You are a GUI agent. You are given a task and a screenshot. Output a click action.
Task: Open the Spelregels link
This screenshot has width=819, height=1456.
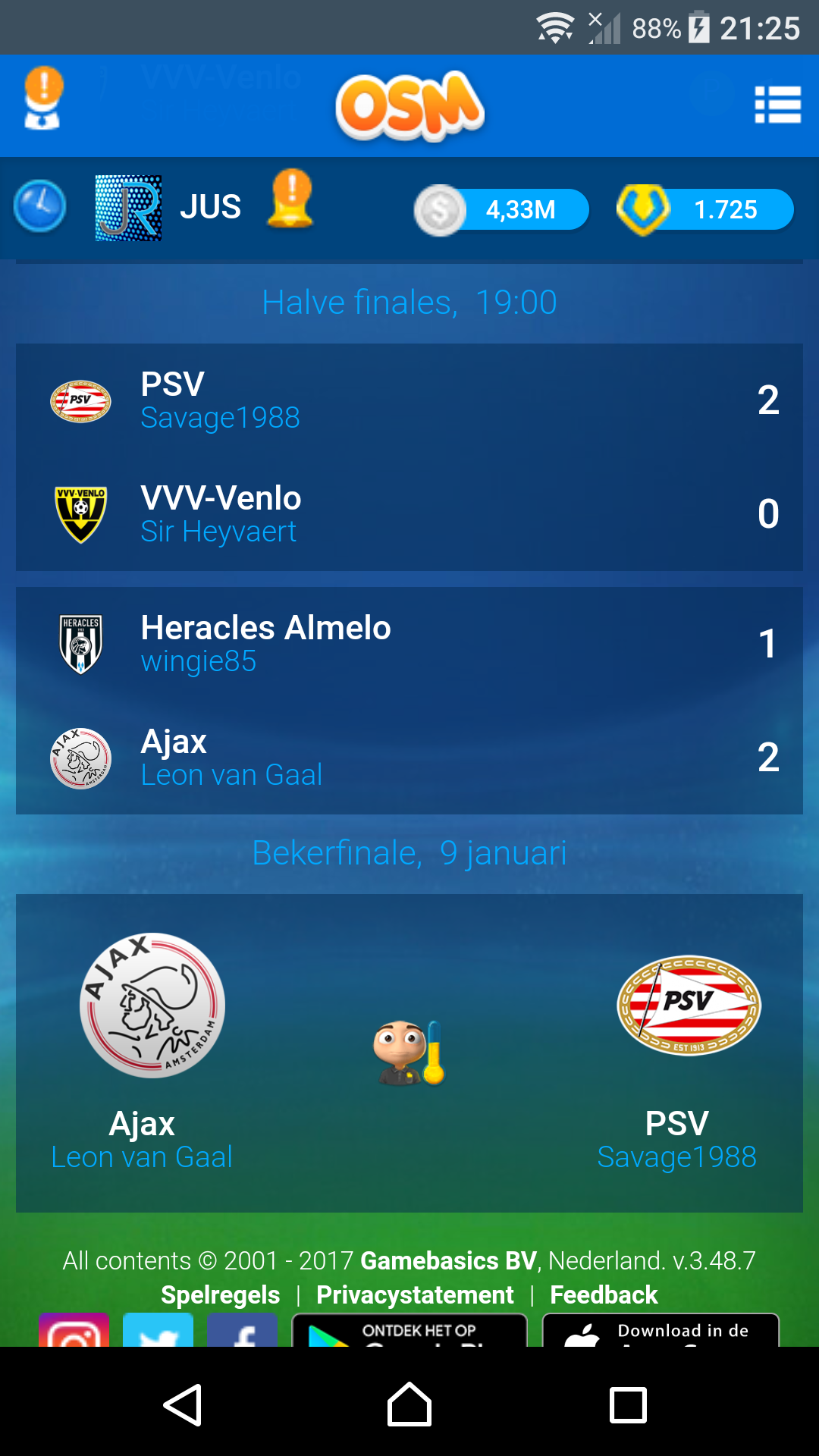click(x=220, y=1294)
